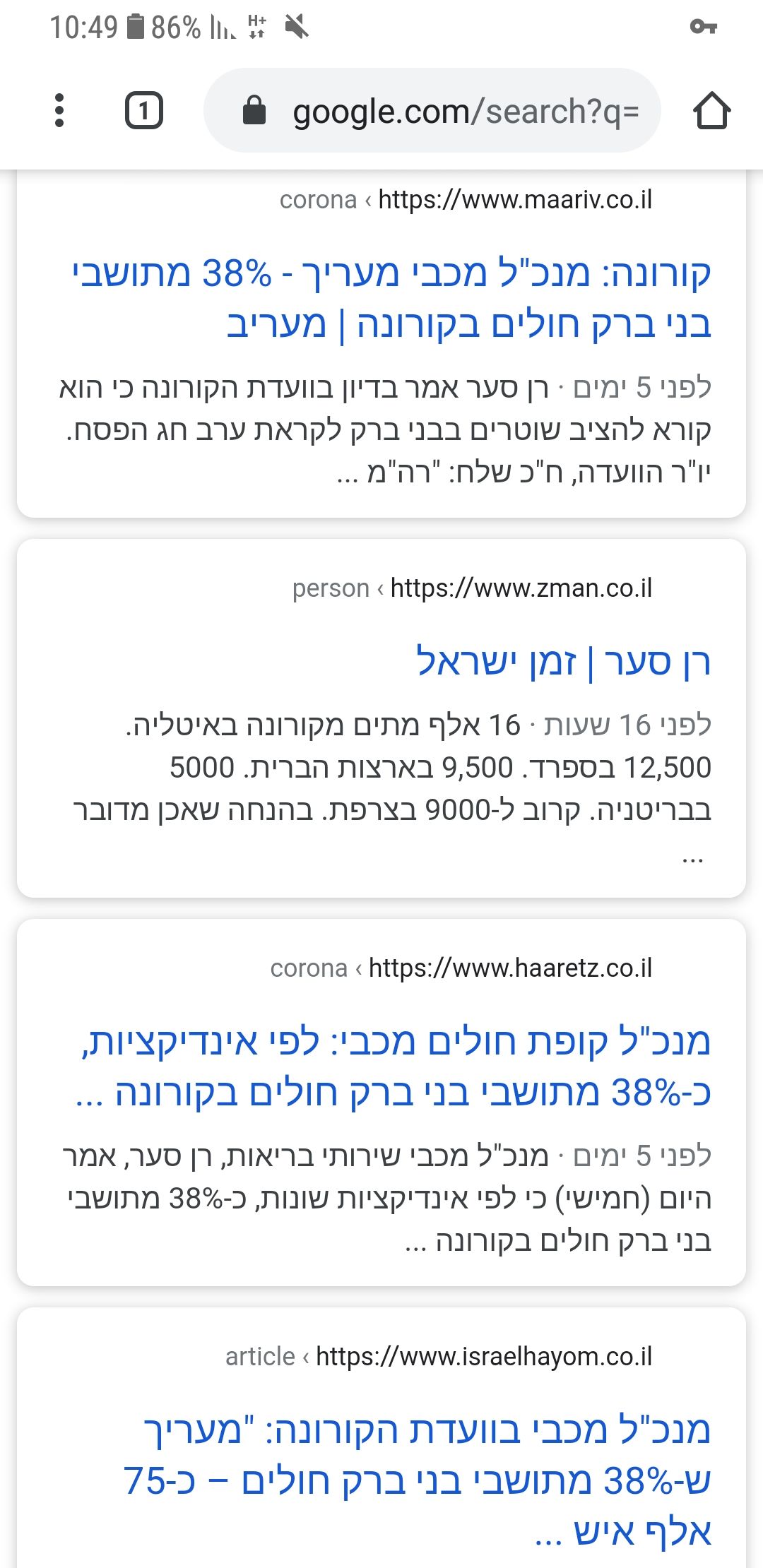This screenshot has width=763, height=1568.
Task: Open the tab switcher showing 1 tab
Action: [x=144, y=111]
